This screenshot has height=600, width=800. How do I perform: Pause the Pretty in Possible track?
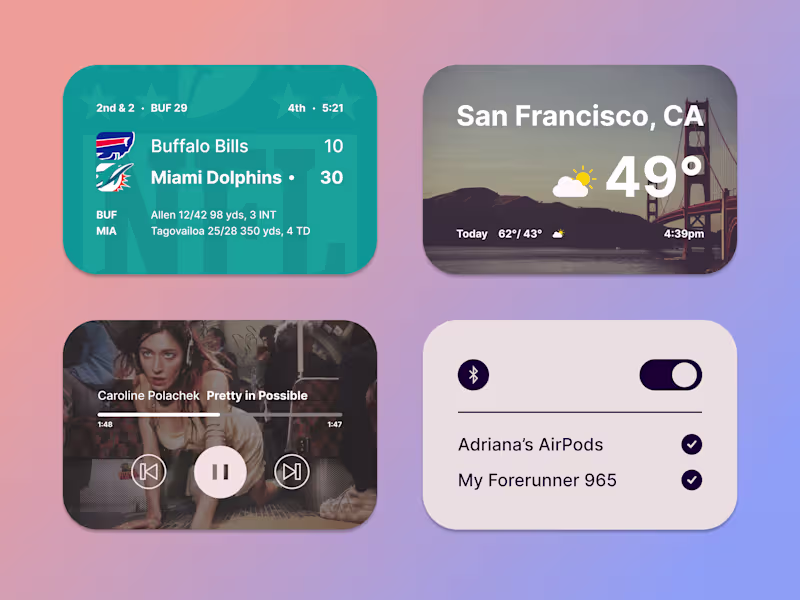click(220, 471)
